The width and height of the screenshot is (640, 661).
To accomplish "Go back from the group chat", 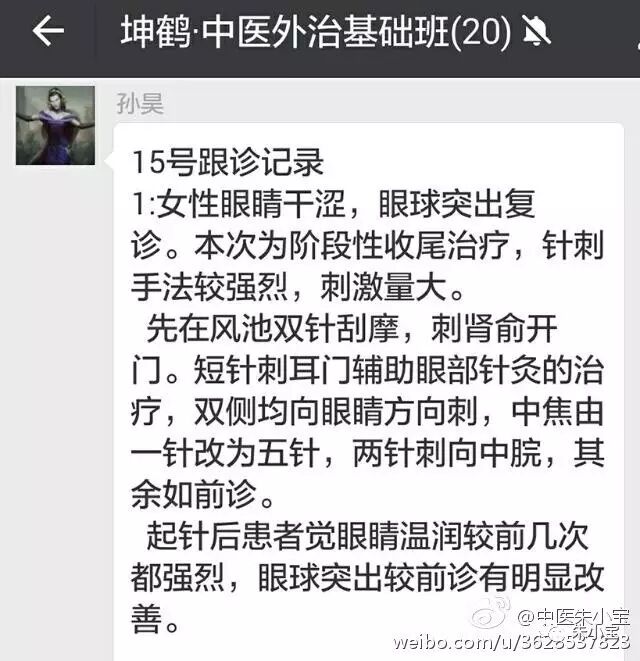I will click(47, 33).
